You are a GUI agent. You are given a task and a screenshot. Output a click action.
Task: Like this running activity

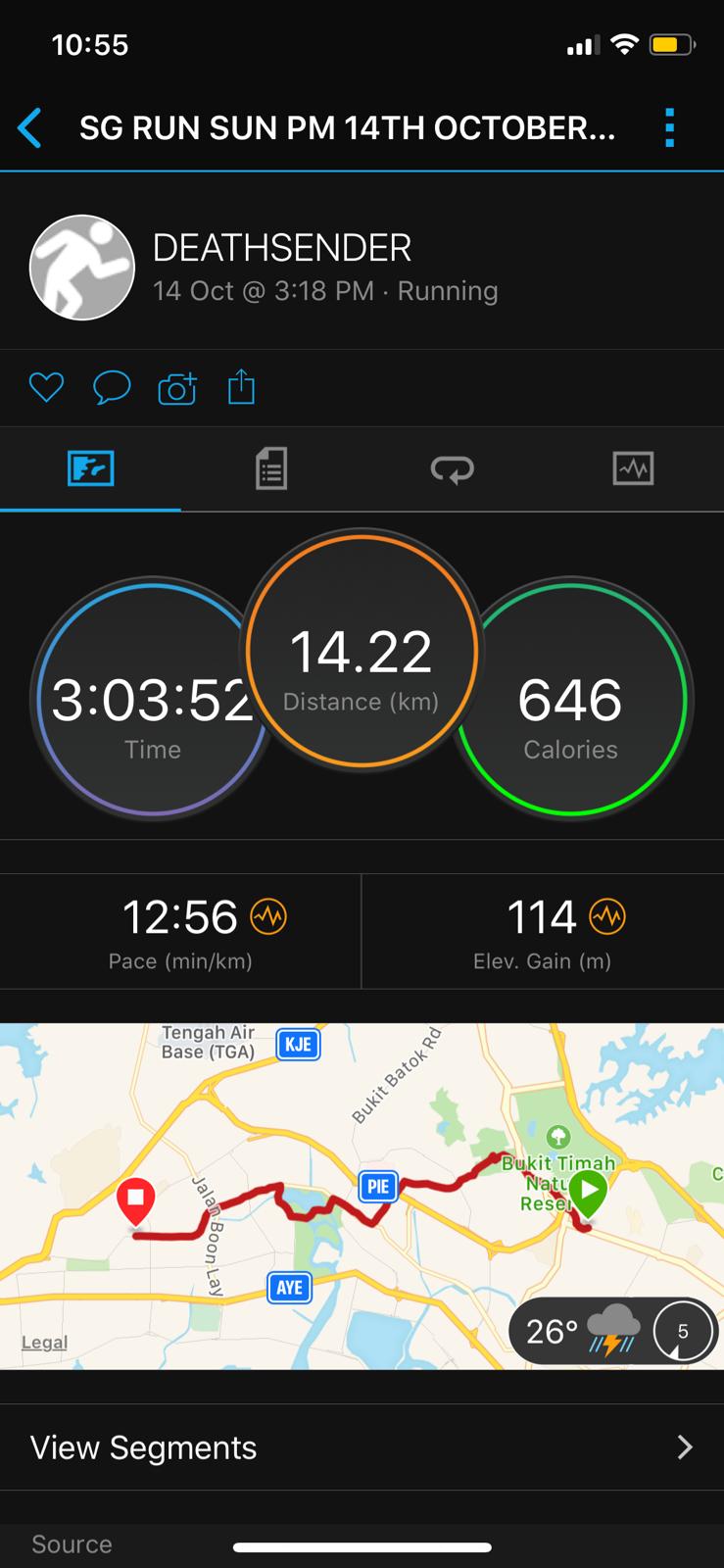46,388
